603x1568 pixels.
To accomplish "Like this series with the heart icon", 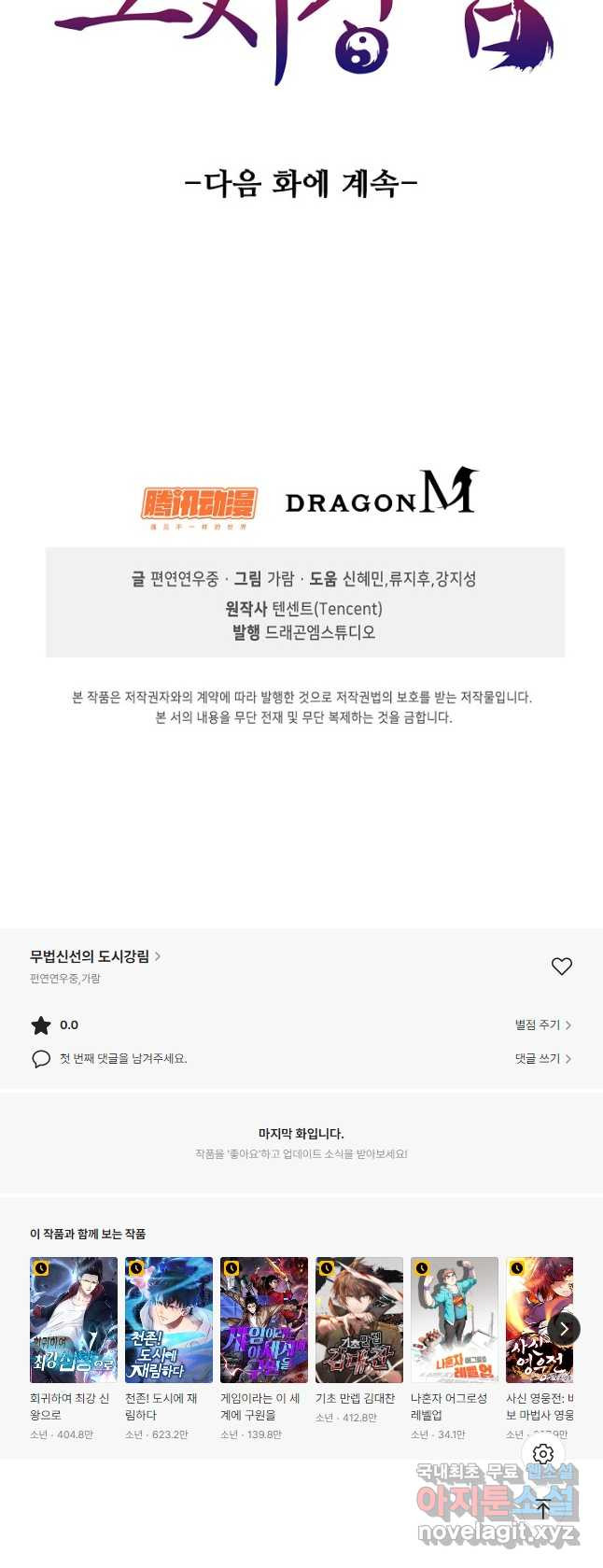I will [561, 967].
